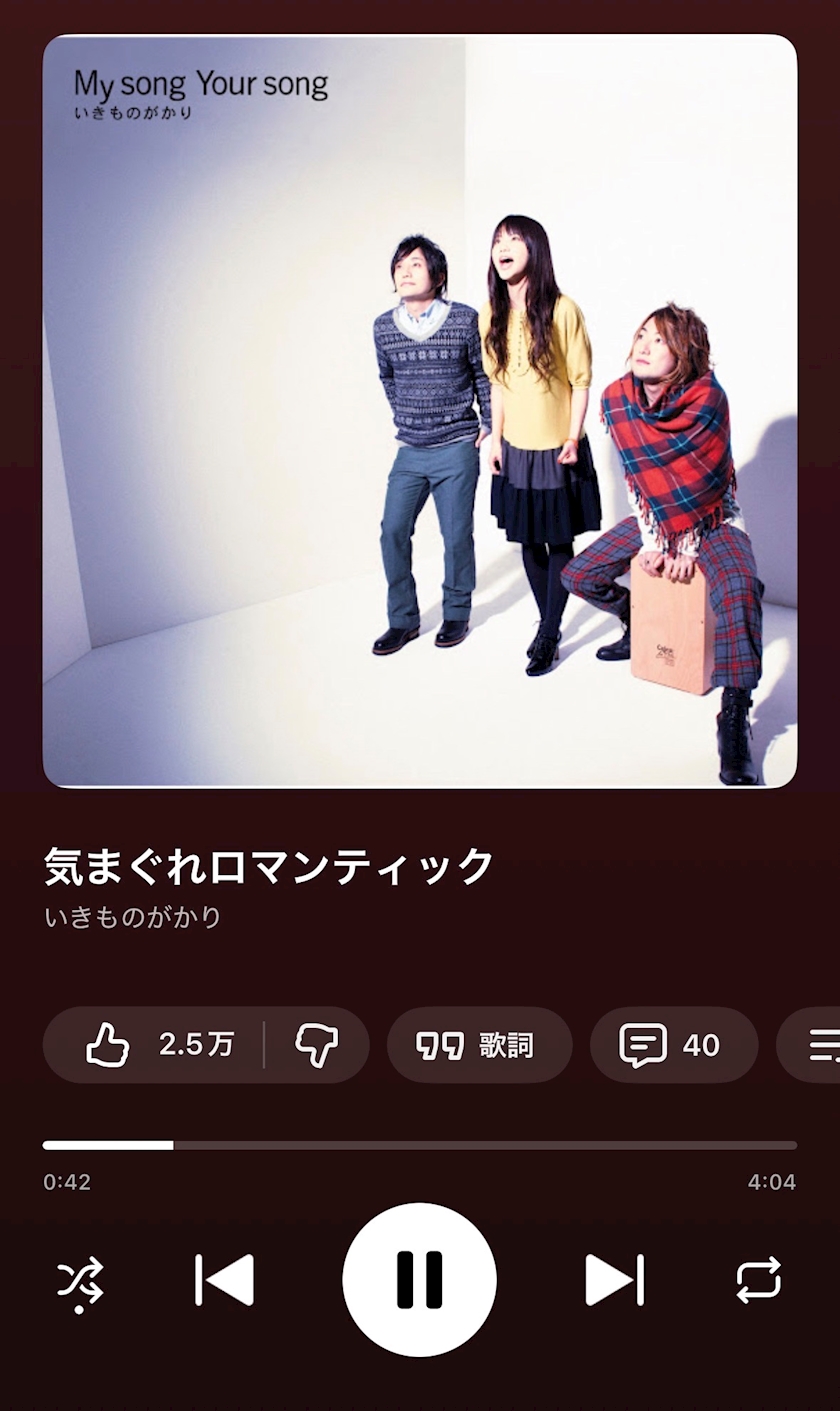Open the comments chip showing 40
The height and width of the screenshot is (1411, 840).
pyautogui.click(x=674, y=1045)
